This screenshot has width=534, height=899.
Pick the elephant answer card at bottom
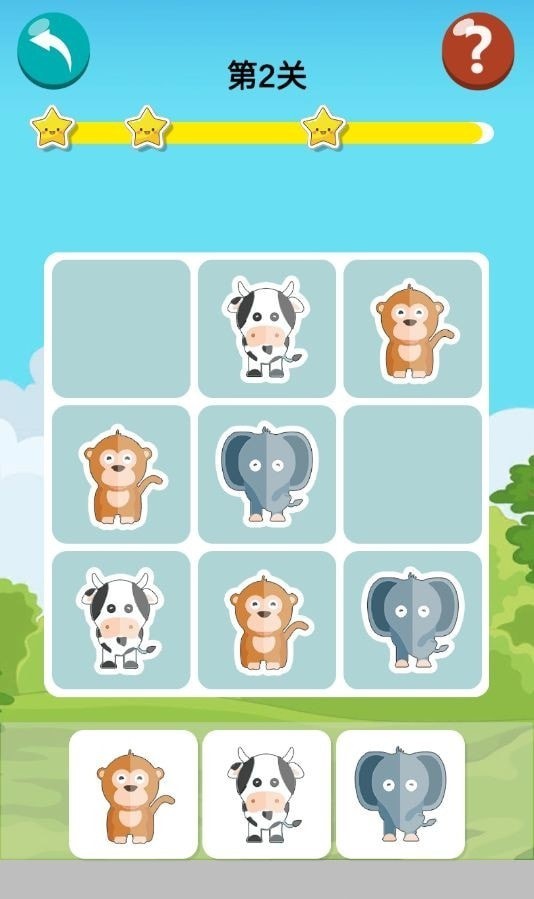coord(400,794)
